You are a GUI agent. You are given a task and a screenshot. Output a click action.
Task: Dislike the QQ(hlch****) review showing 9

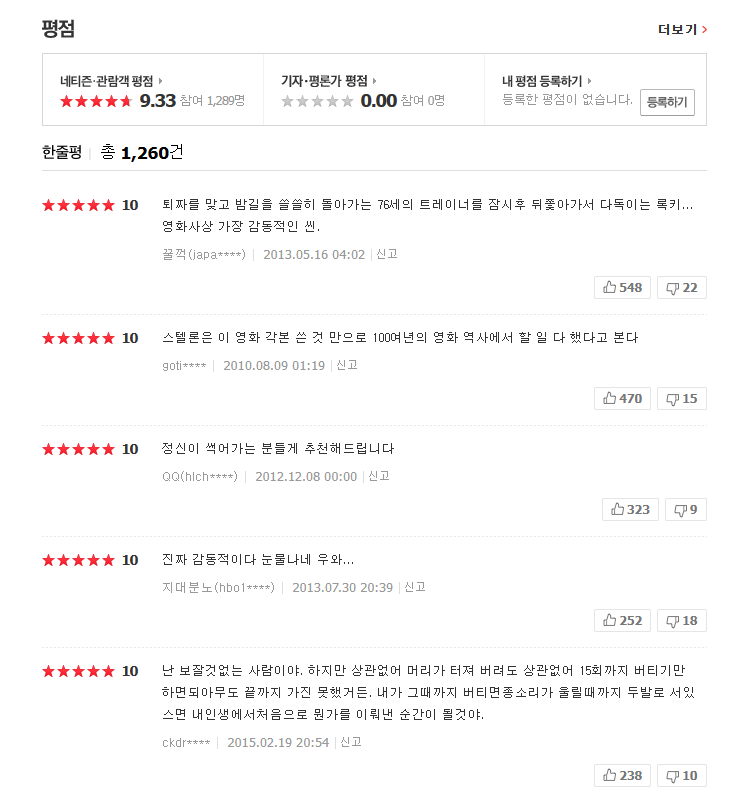point(685,510)
